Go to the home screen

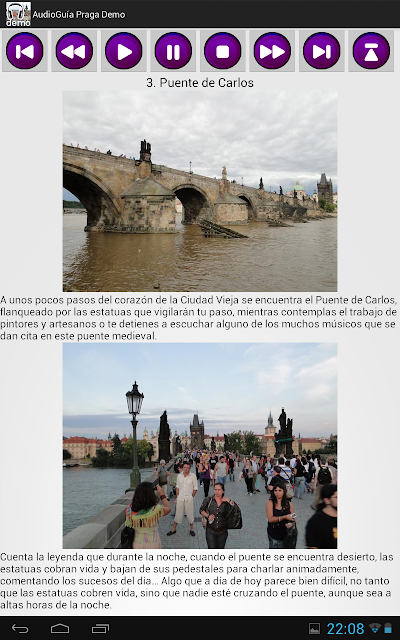coord(60,629)
